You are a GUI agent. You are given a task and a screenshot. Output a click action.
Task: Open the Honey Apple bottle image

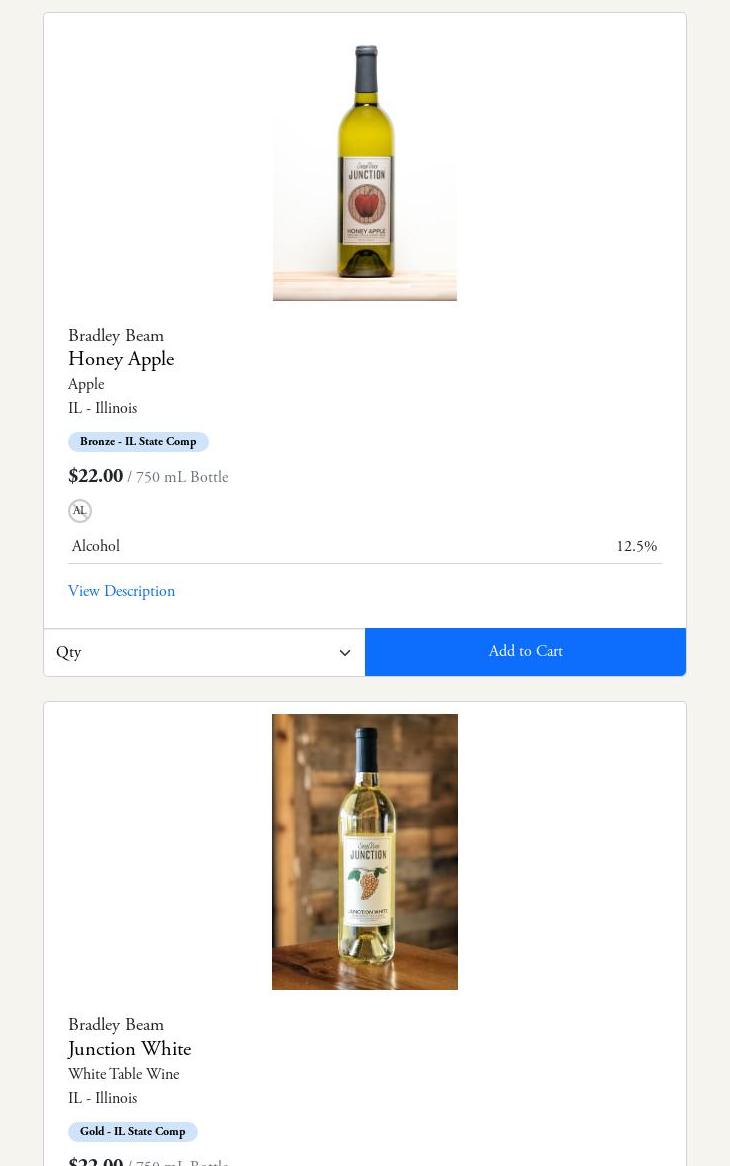pos(364,170)
